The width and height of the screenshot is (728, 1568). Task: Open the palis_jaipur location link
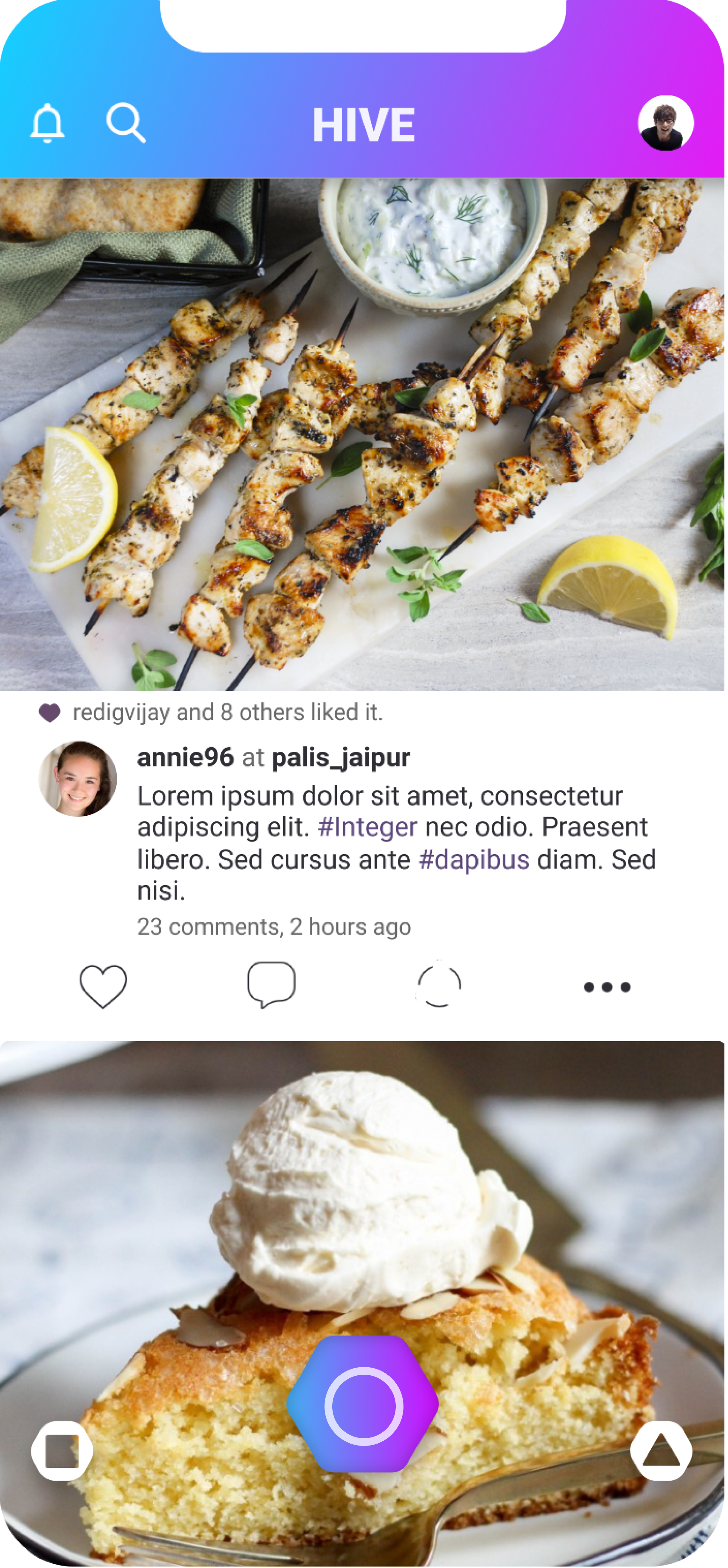(x=341, y=757)
